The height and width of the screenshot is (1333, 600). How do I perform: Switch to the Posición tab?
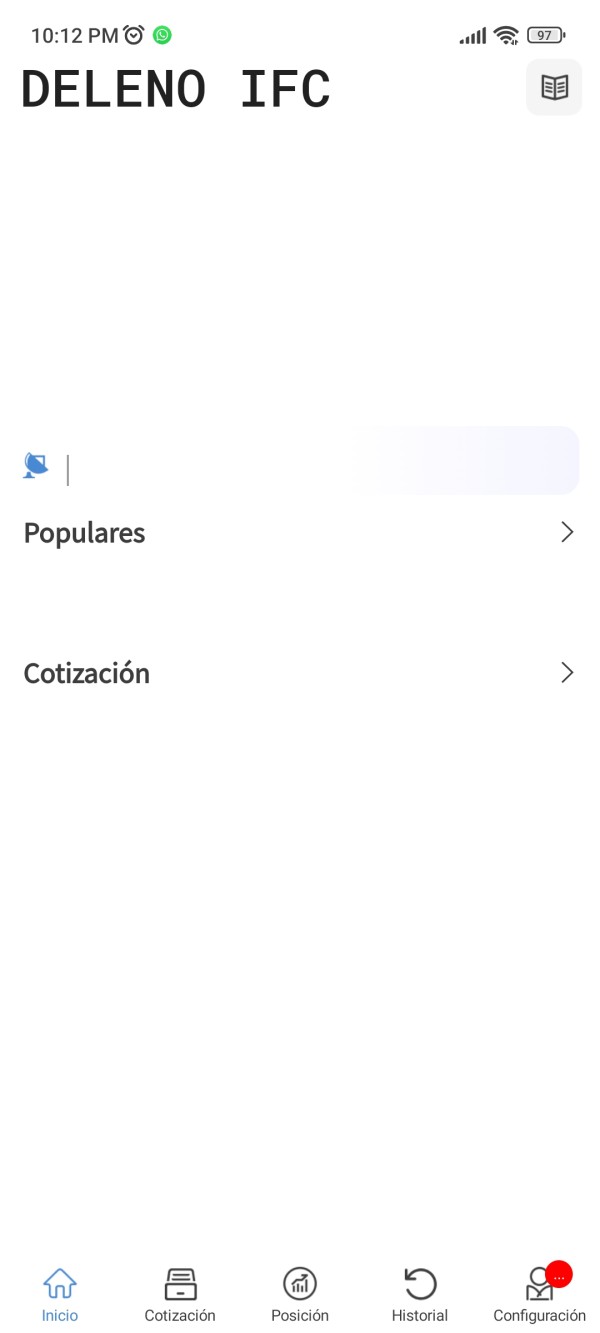pos(300,1295)
